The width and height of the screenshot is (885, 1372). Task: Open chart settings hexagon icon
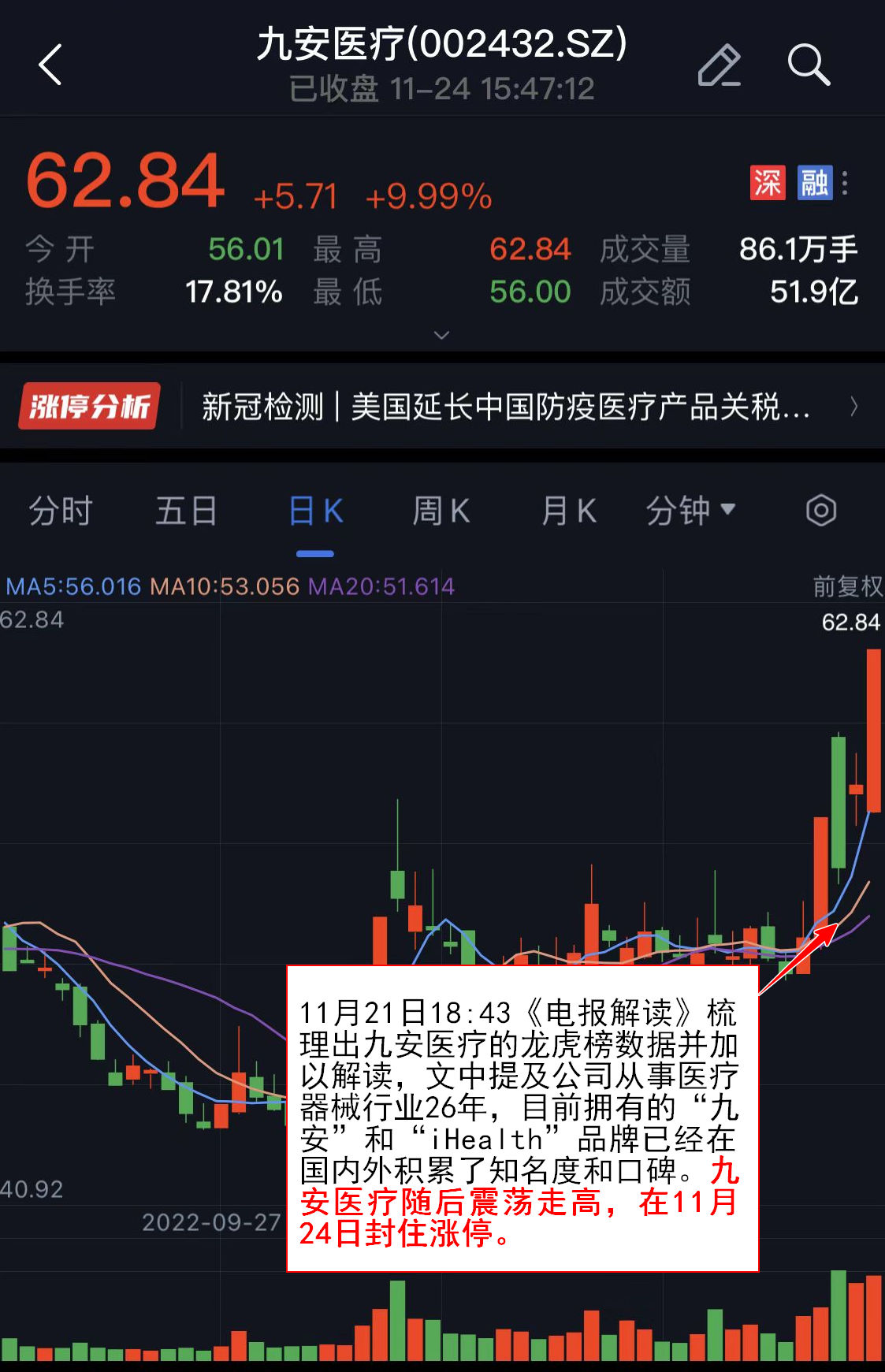coord(820,511)
